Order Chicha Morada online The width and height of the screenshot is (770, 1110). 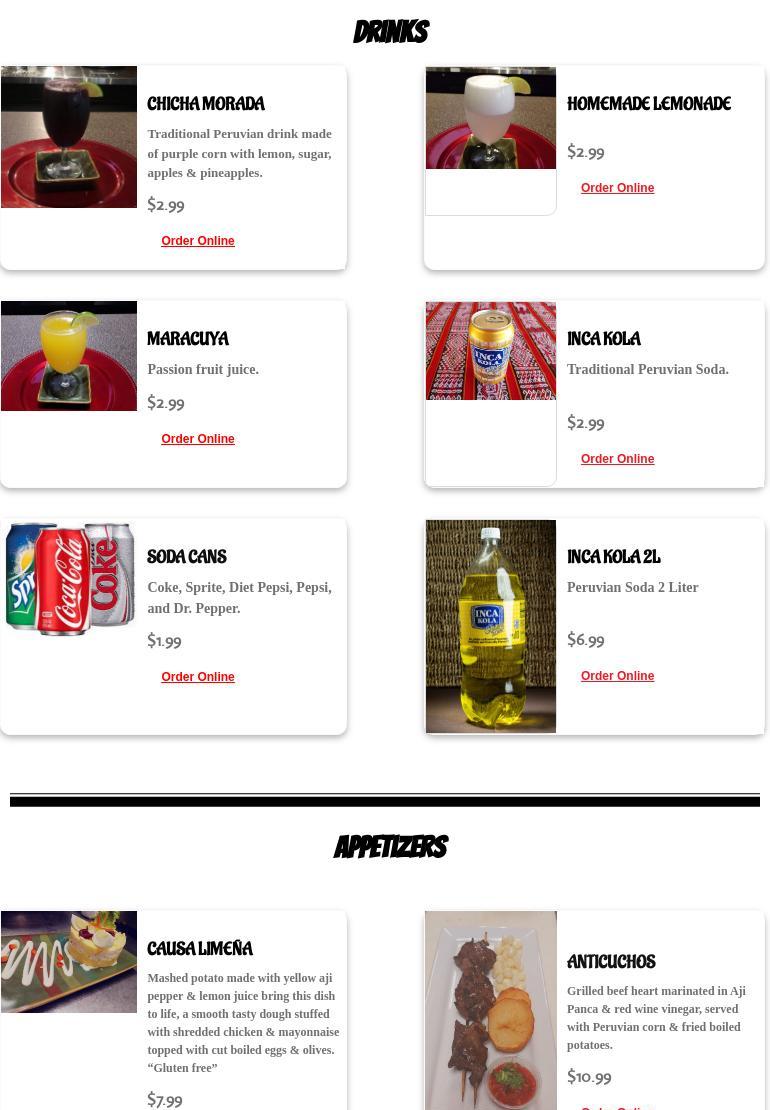(x=197, y=241)
